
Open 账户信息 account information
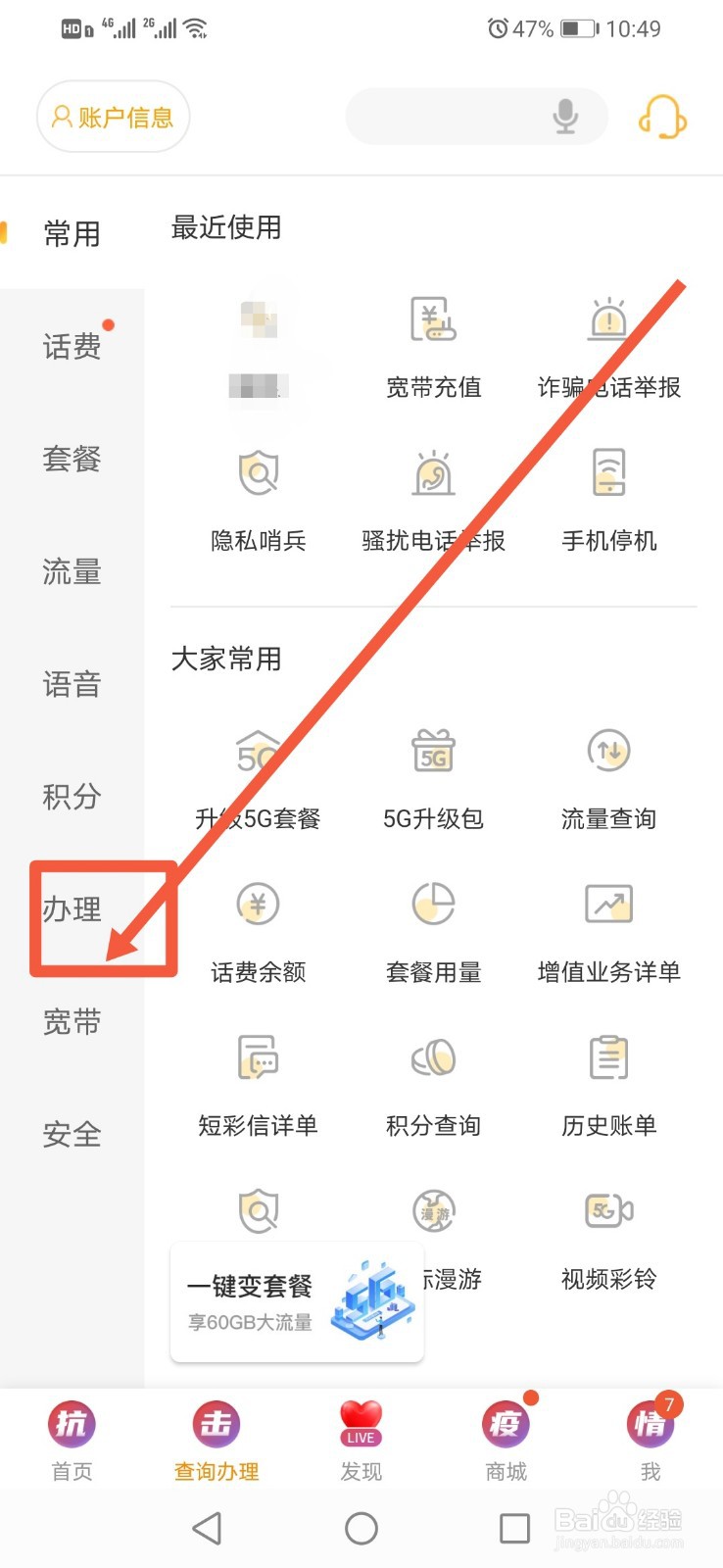click(113, 116)
